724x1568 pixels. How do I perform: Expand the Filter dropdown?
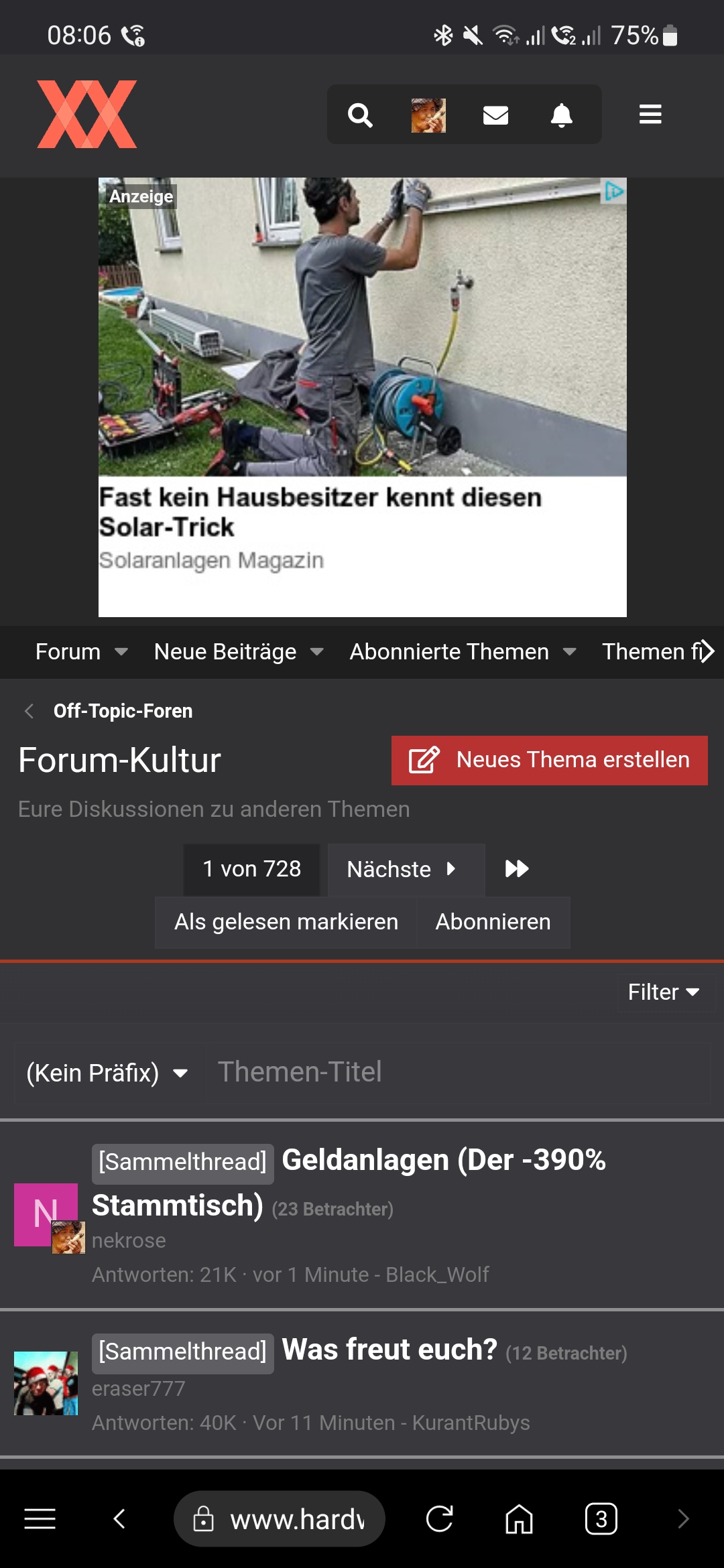664,992
